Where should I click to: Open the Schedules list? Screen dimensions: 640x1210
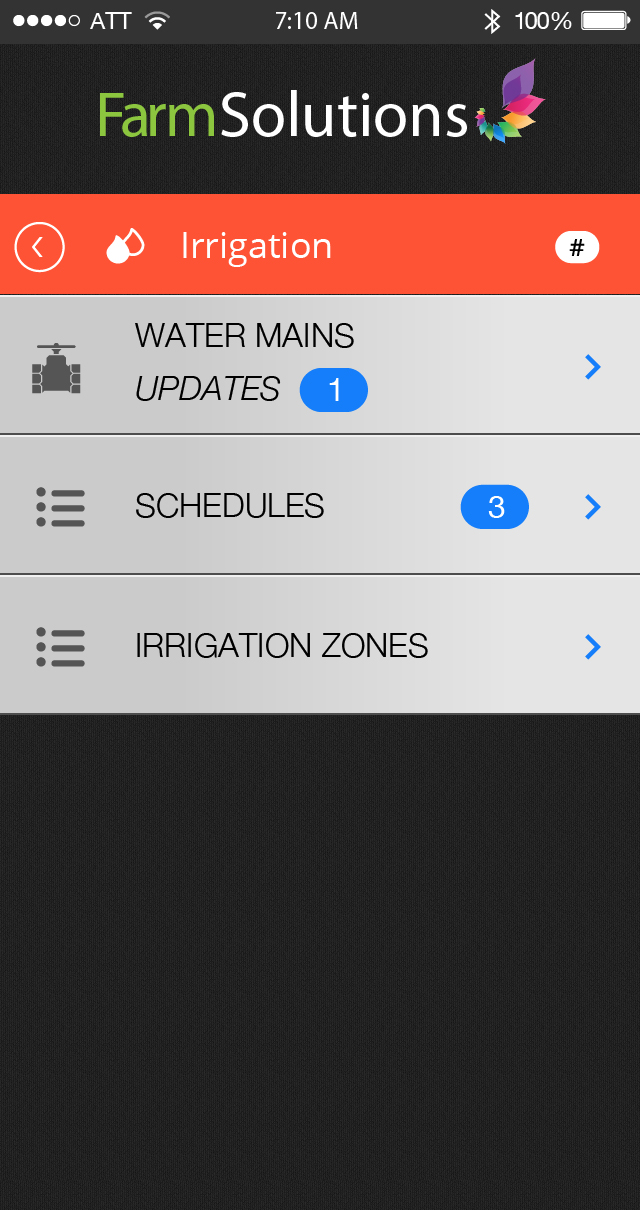coord(320,506)
